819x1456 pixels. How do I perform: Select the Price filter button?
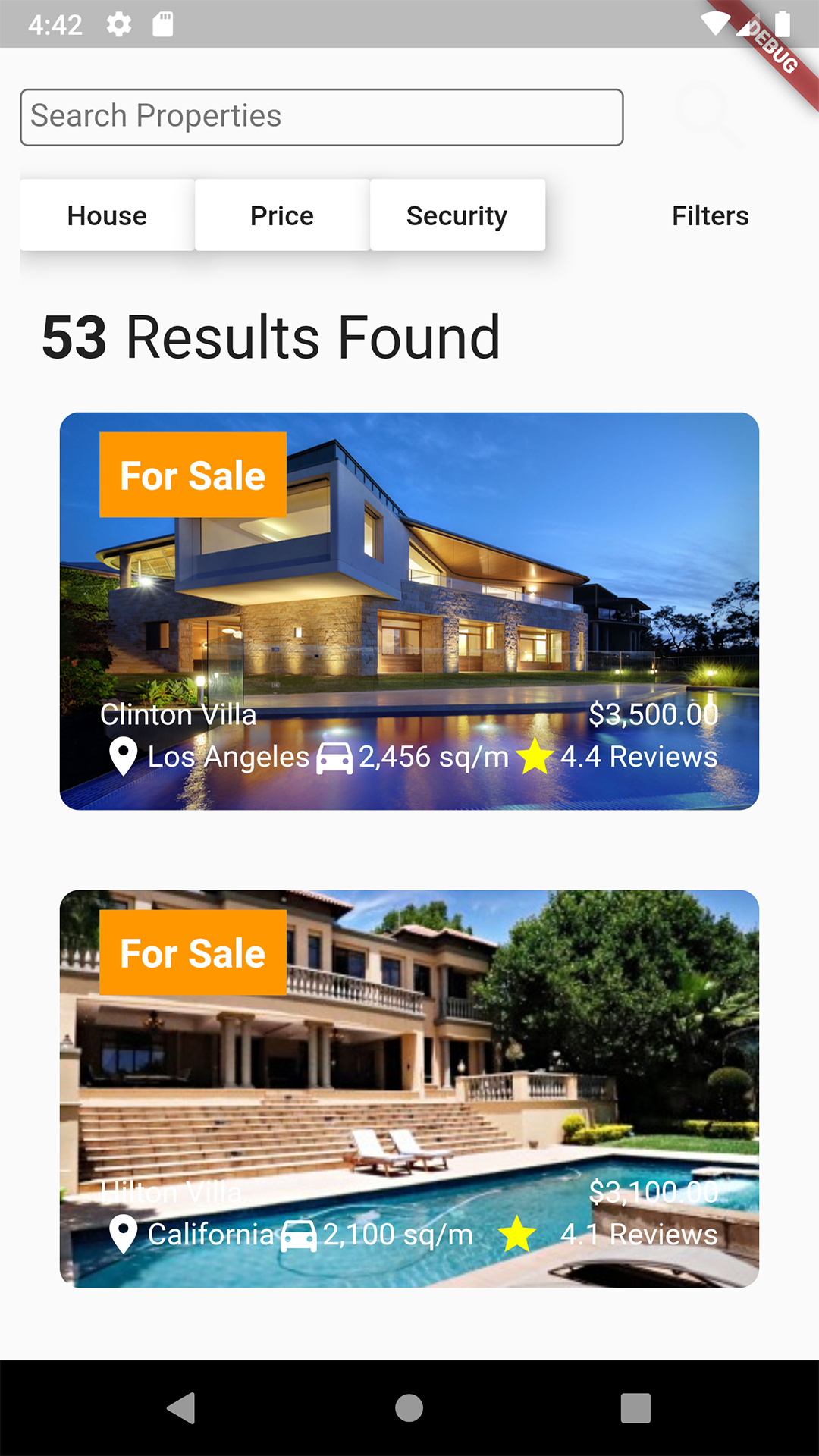coord(282,215)
